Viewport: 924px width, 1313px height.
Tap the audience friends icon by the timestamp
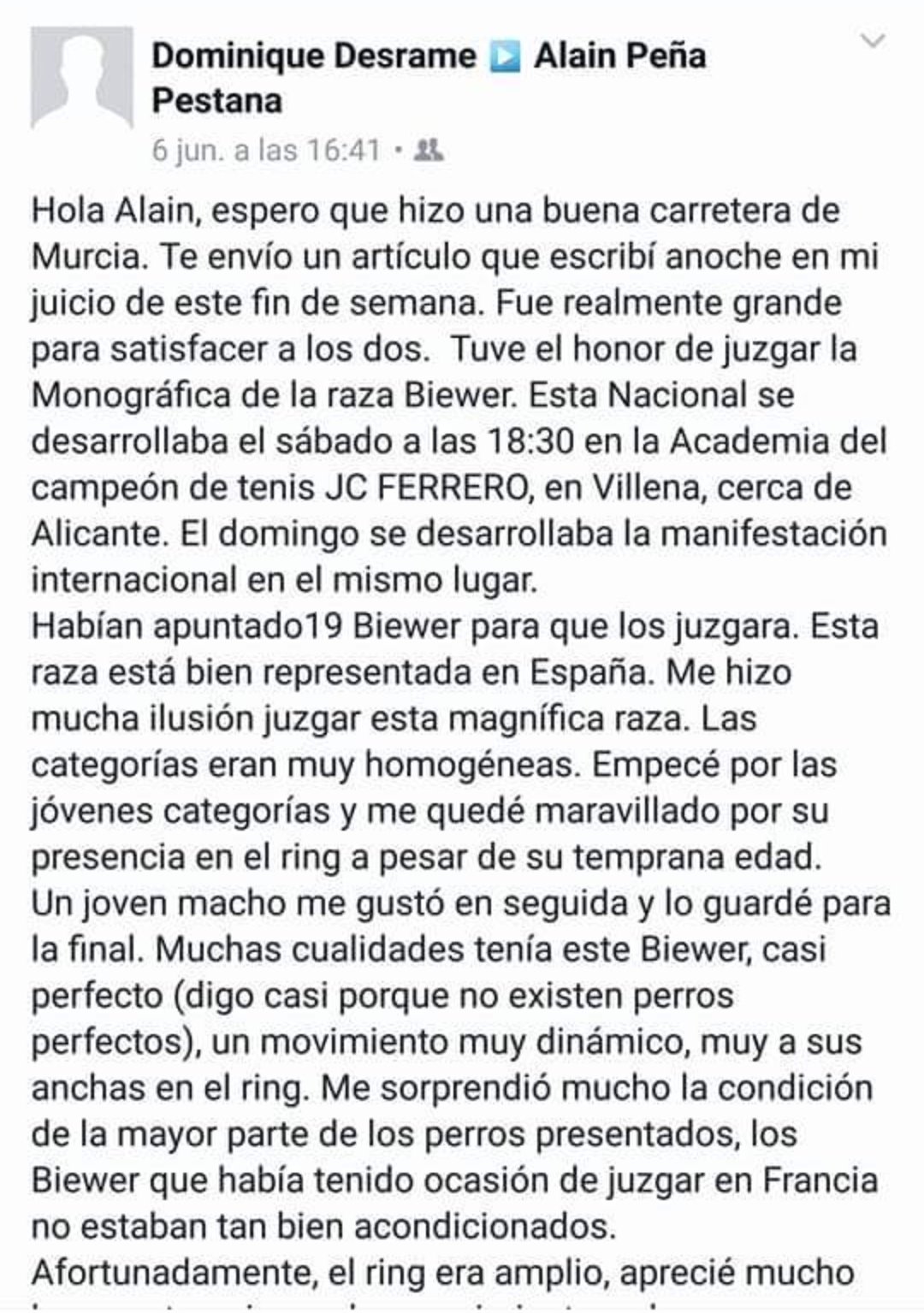(428, 151)
